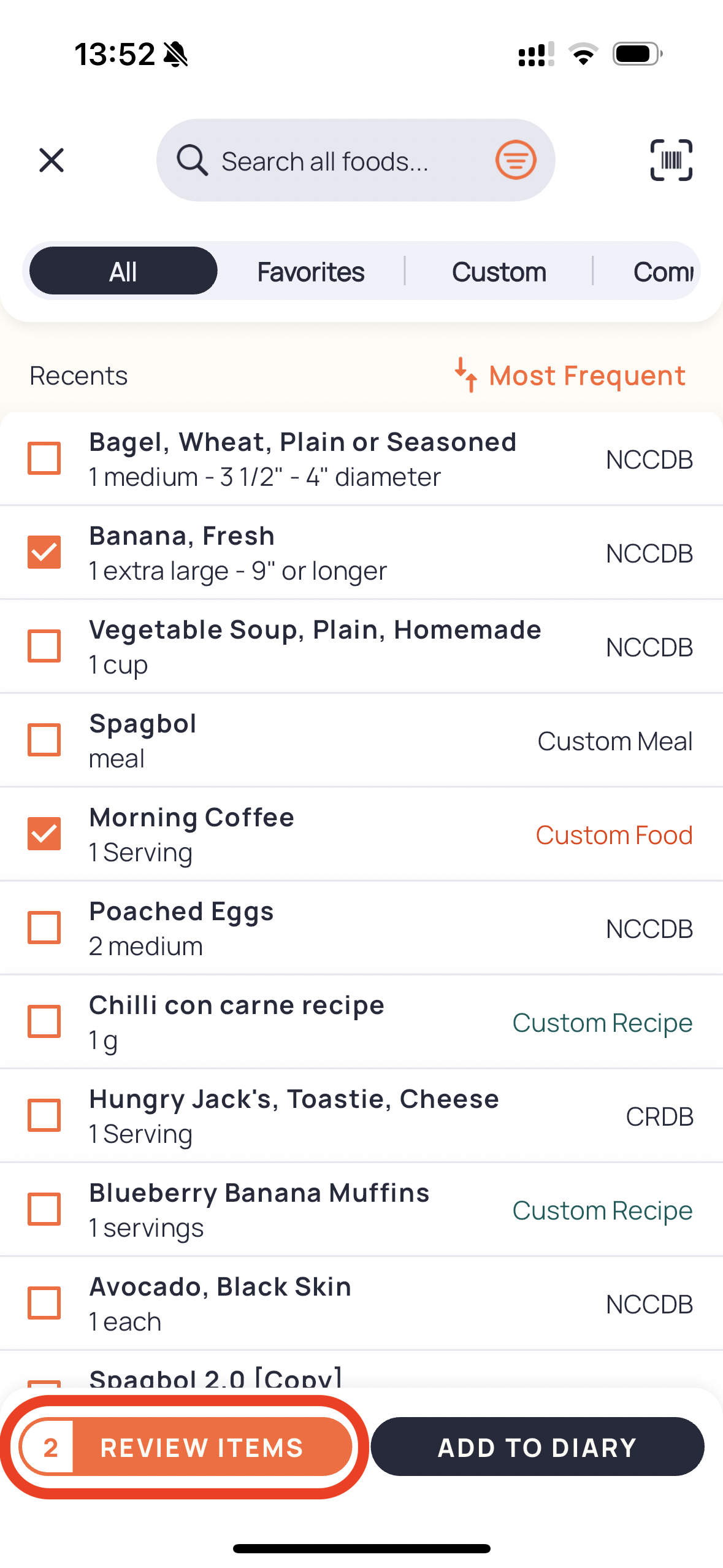Add selected foods to diary
723x1568 pixels.
[x=537, y=1447]
